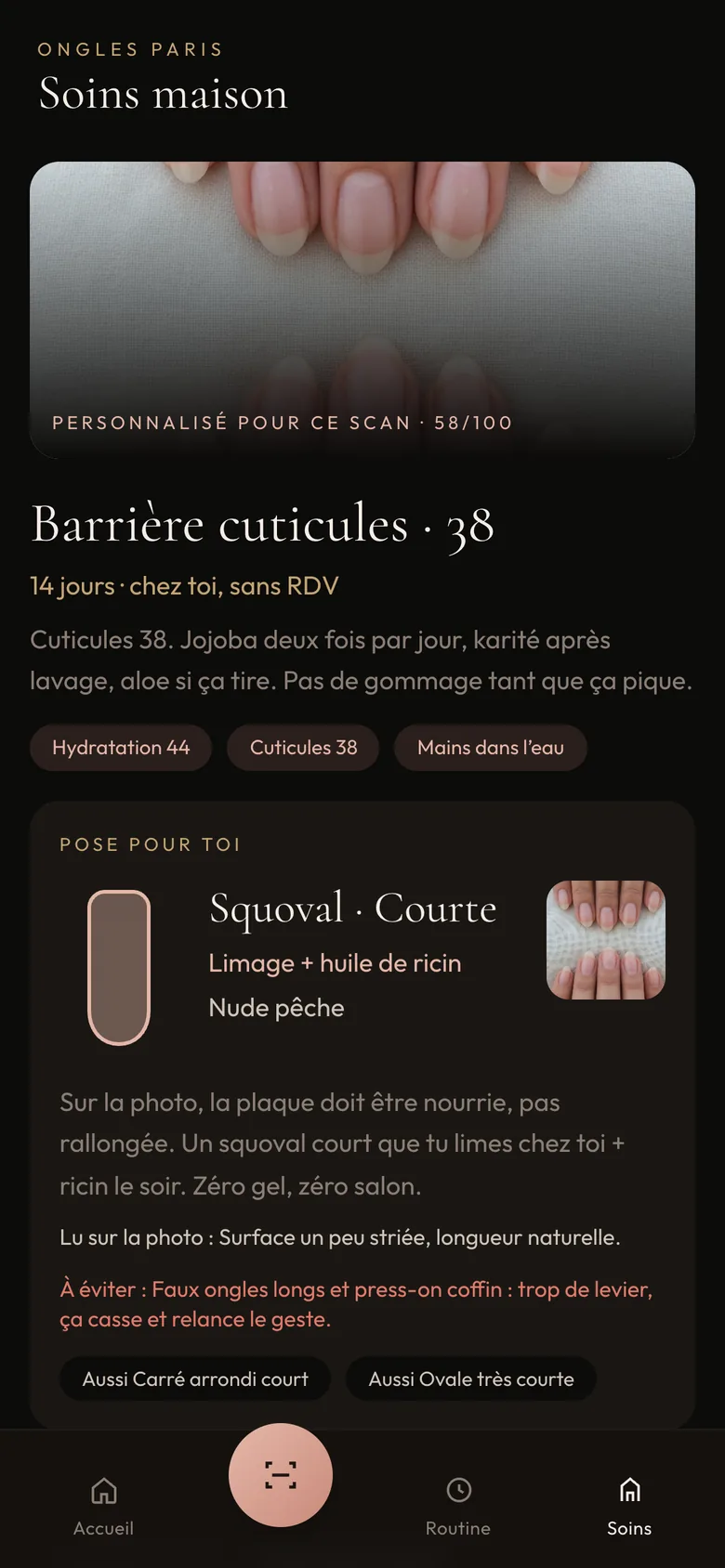Switch to the Routine tab
The height and width of the screenshot is (1568, 725).
click(x=458, y=1507)
